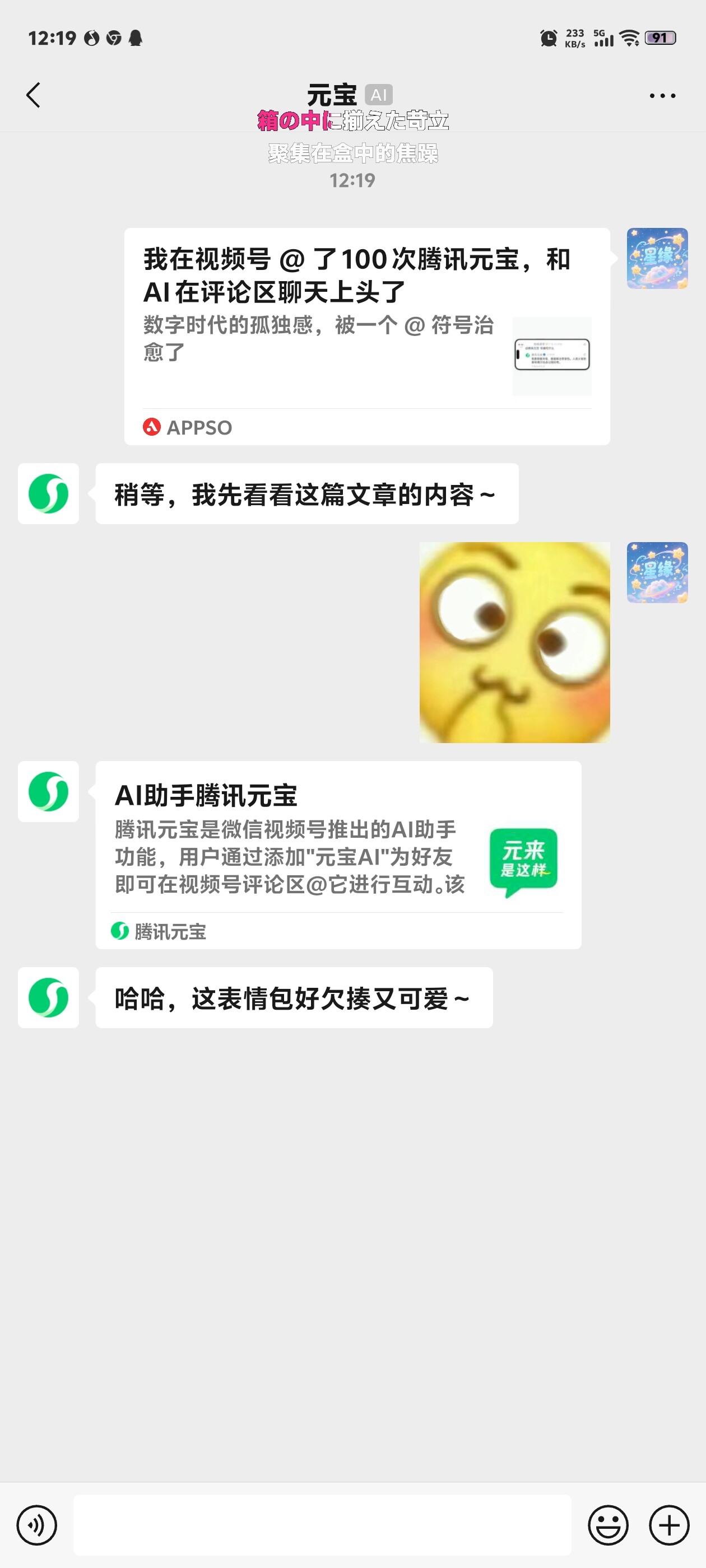View the yellow emoji sticker image
The width and height of the screenshot is (706, 1568).
point(514,642)
